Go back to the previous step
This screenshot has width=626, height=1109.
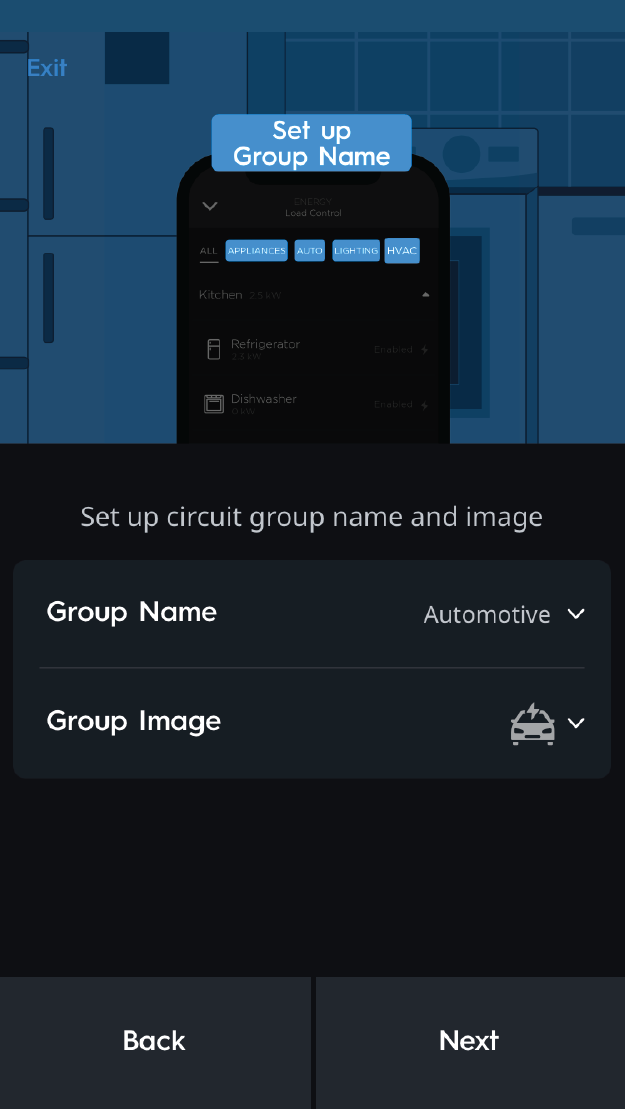(155, 1041)
